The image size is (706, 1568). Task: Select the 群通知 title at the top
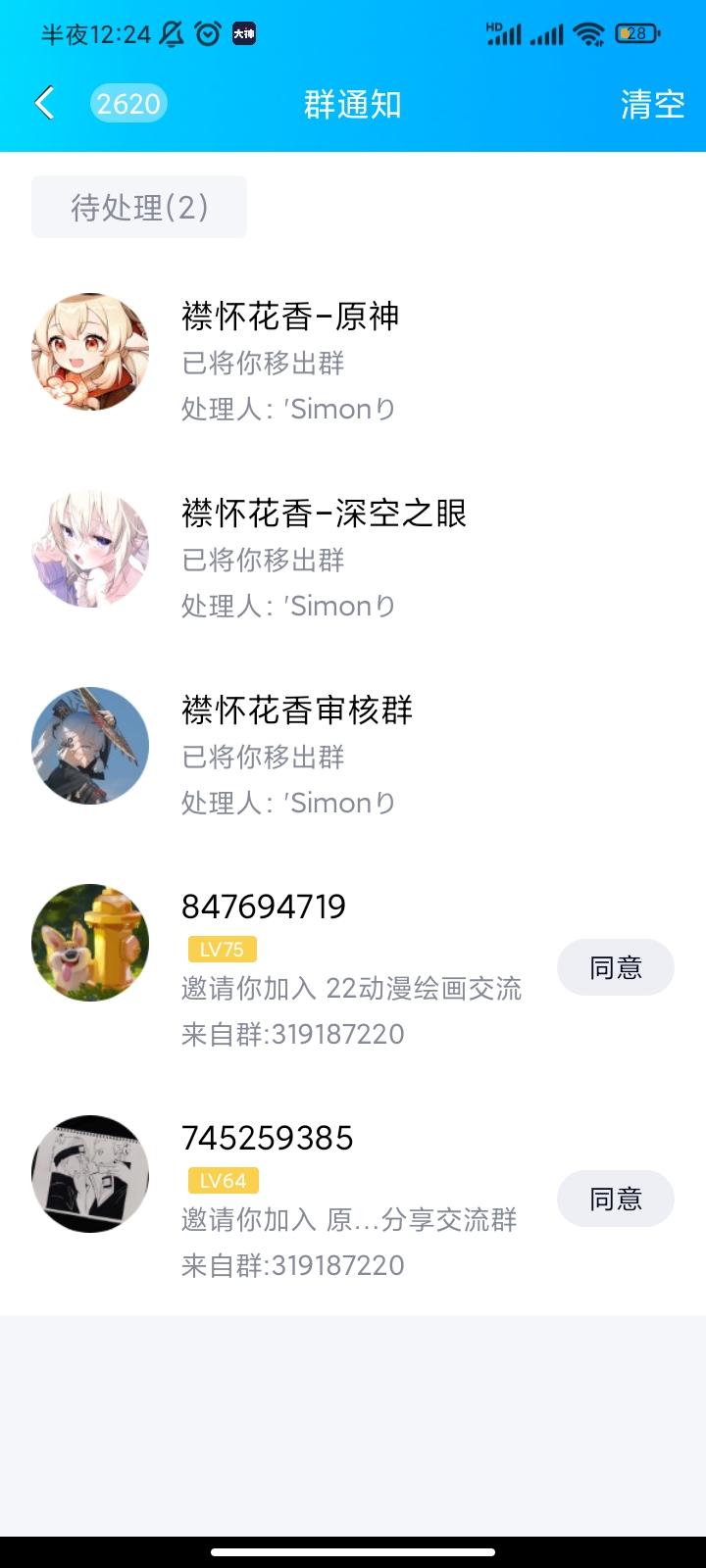point(352,103)
